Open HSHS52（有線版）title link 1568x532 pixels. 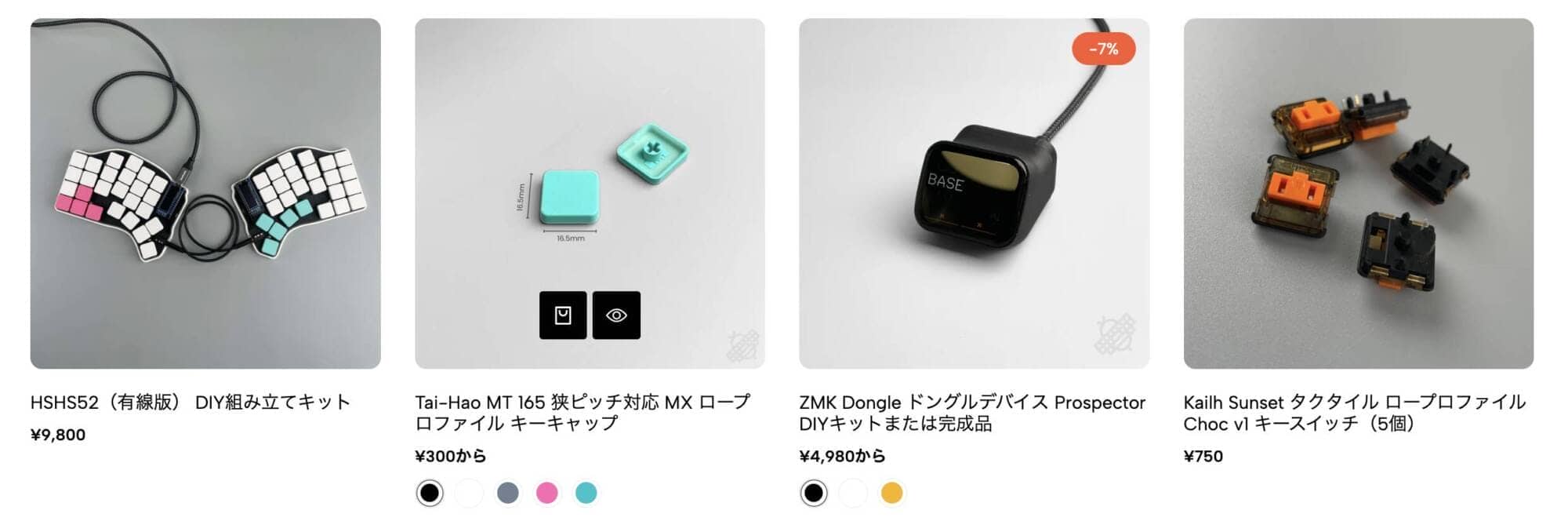[190, 403]
